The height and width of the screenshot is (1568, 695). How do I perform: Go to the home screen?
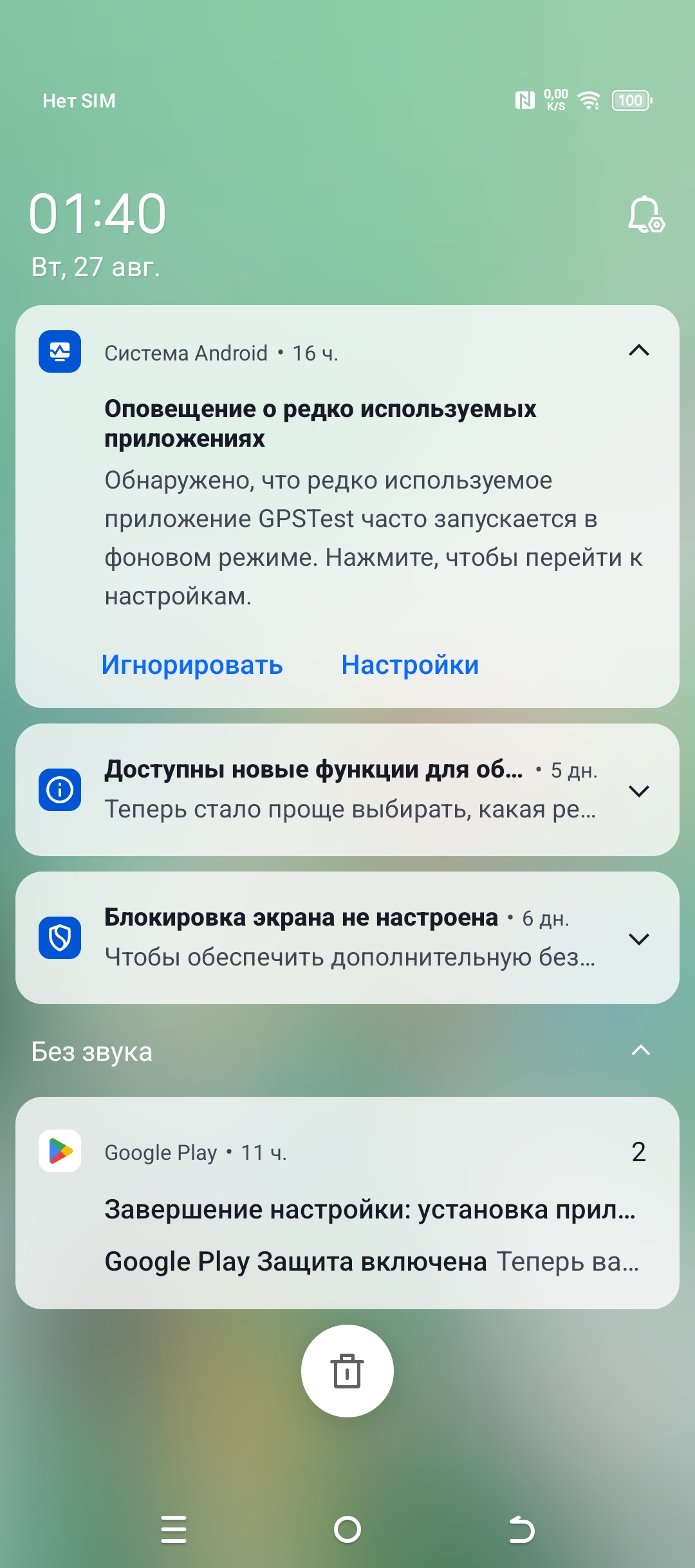pos(347,1529)
